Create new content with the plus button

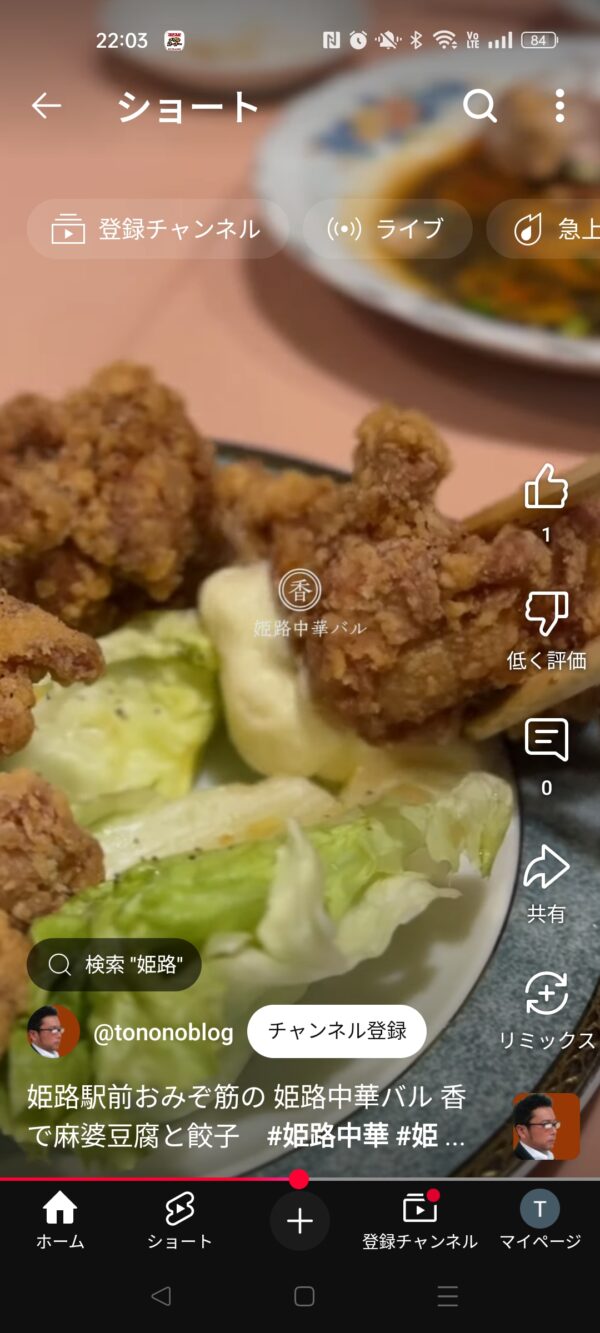300,1221
